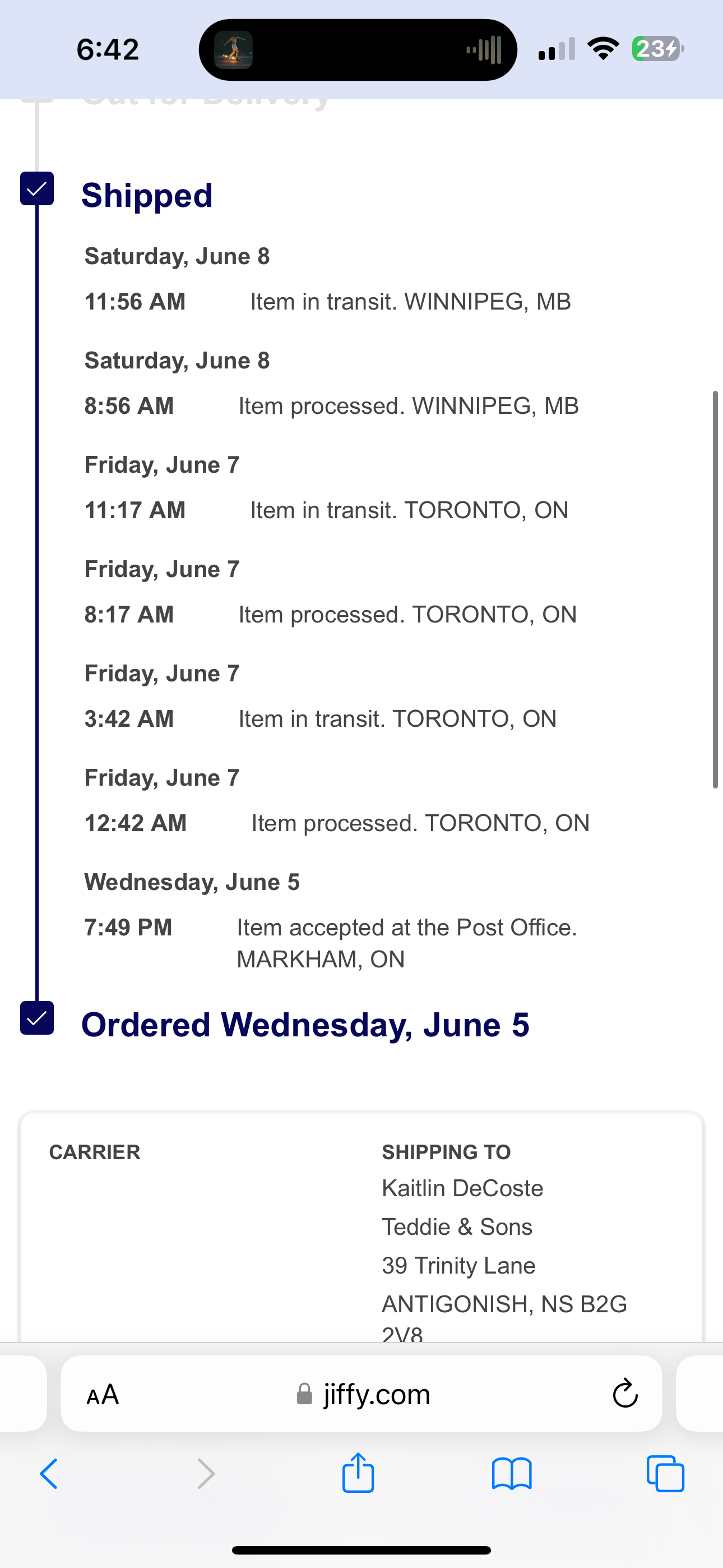Go back to the previous page
This screenshot has width=723, height=1568.
tap(49, 1474)
